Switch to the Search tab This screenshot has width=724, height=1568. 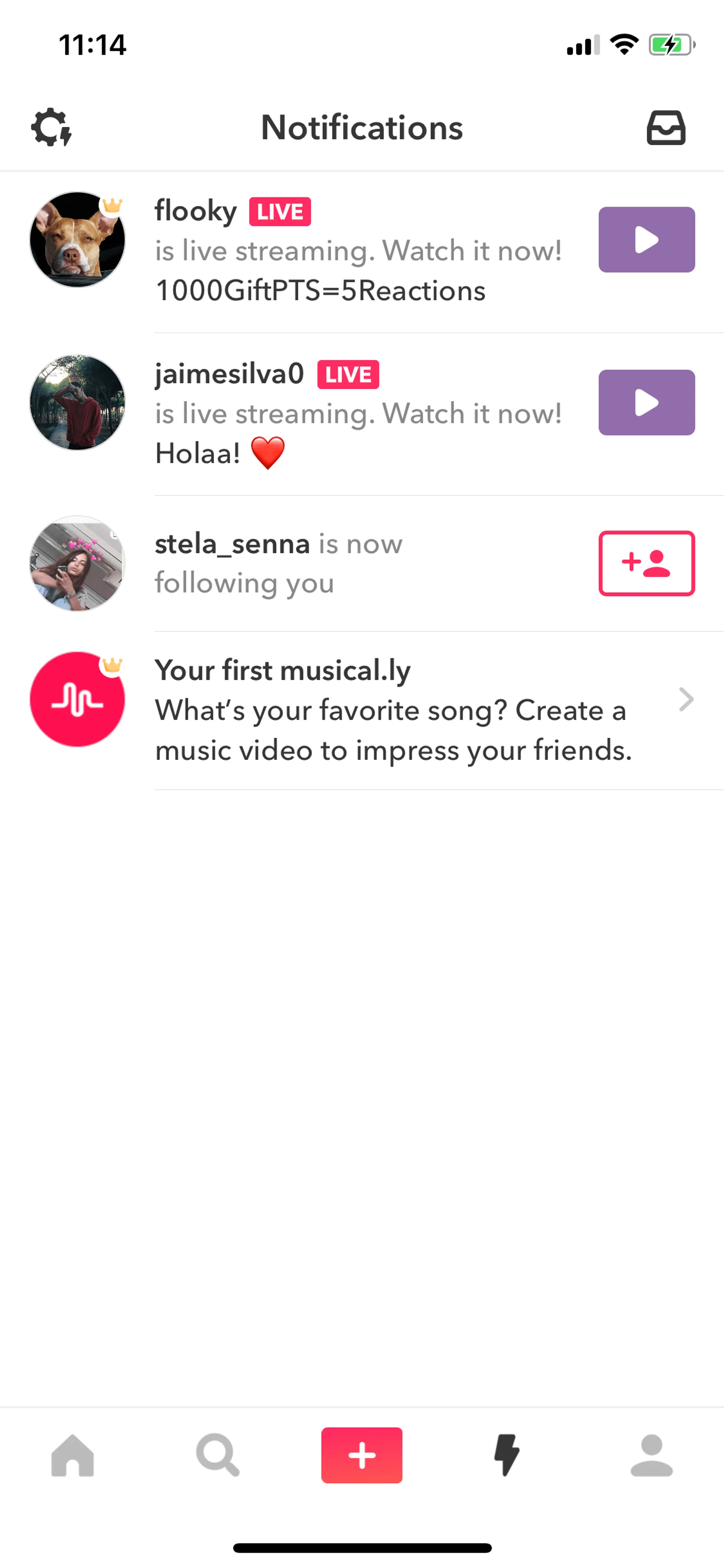(x=217, y=1455)
